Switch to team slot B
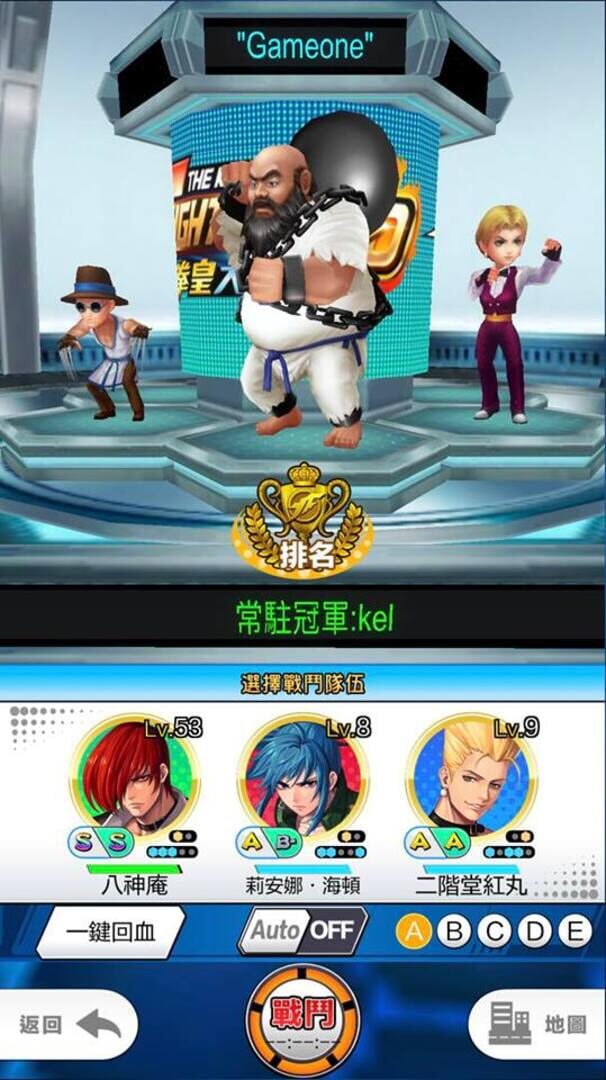Screen dimensions: 606x1080 454,932
